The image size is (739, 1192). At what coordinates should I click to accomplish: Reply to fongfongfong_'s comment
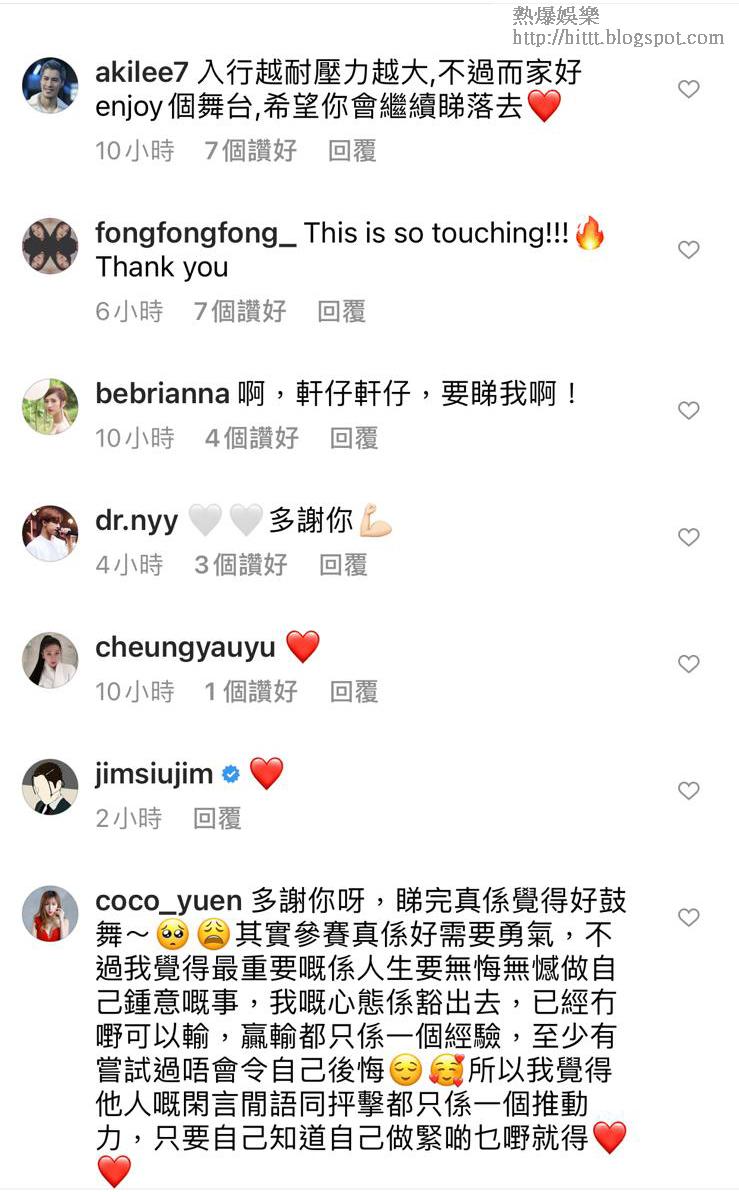point(341,311)
